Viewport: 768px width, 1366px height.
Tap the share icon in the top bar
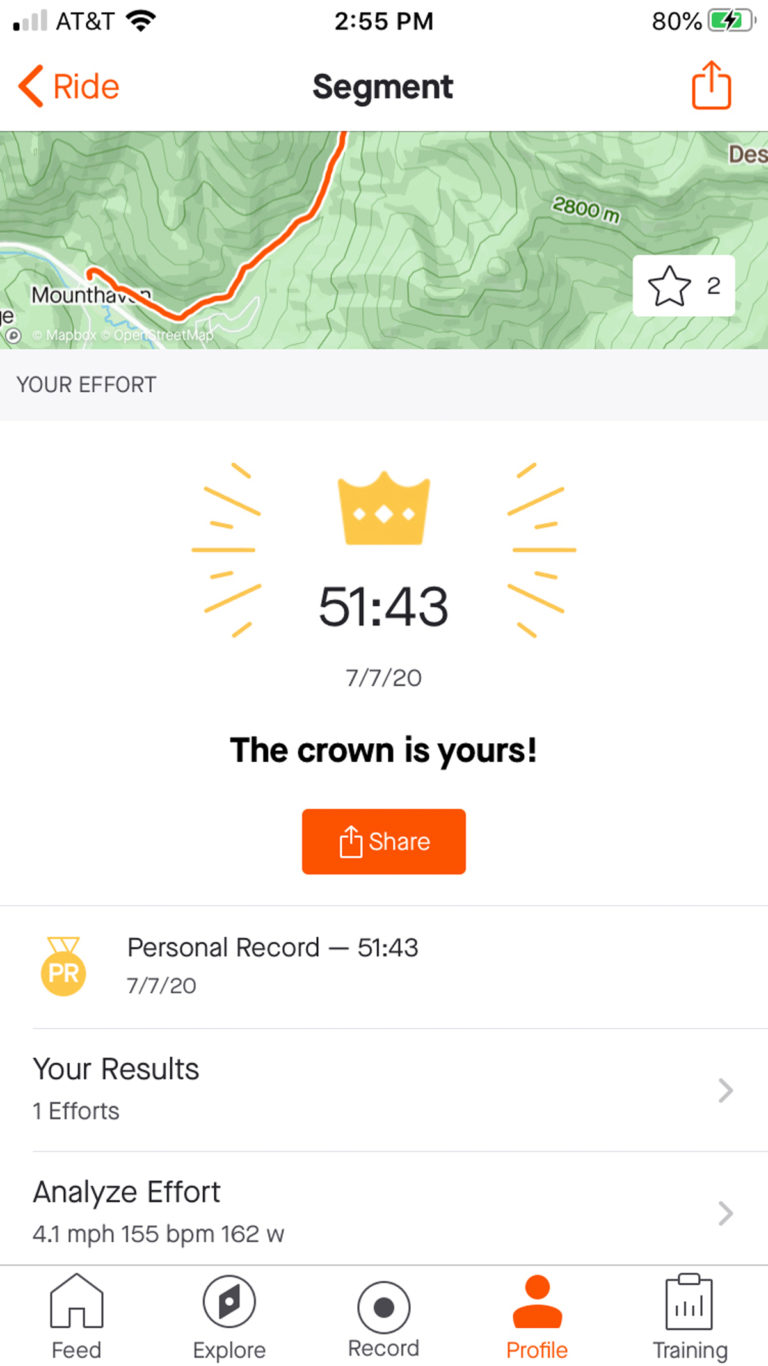pos(711,86)
